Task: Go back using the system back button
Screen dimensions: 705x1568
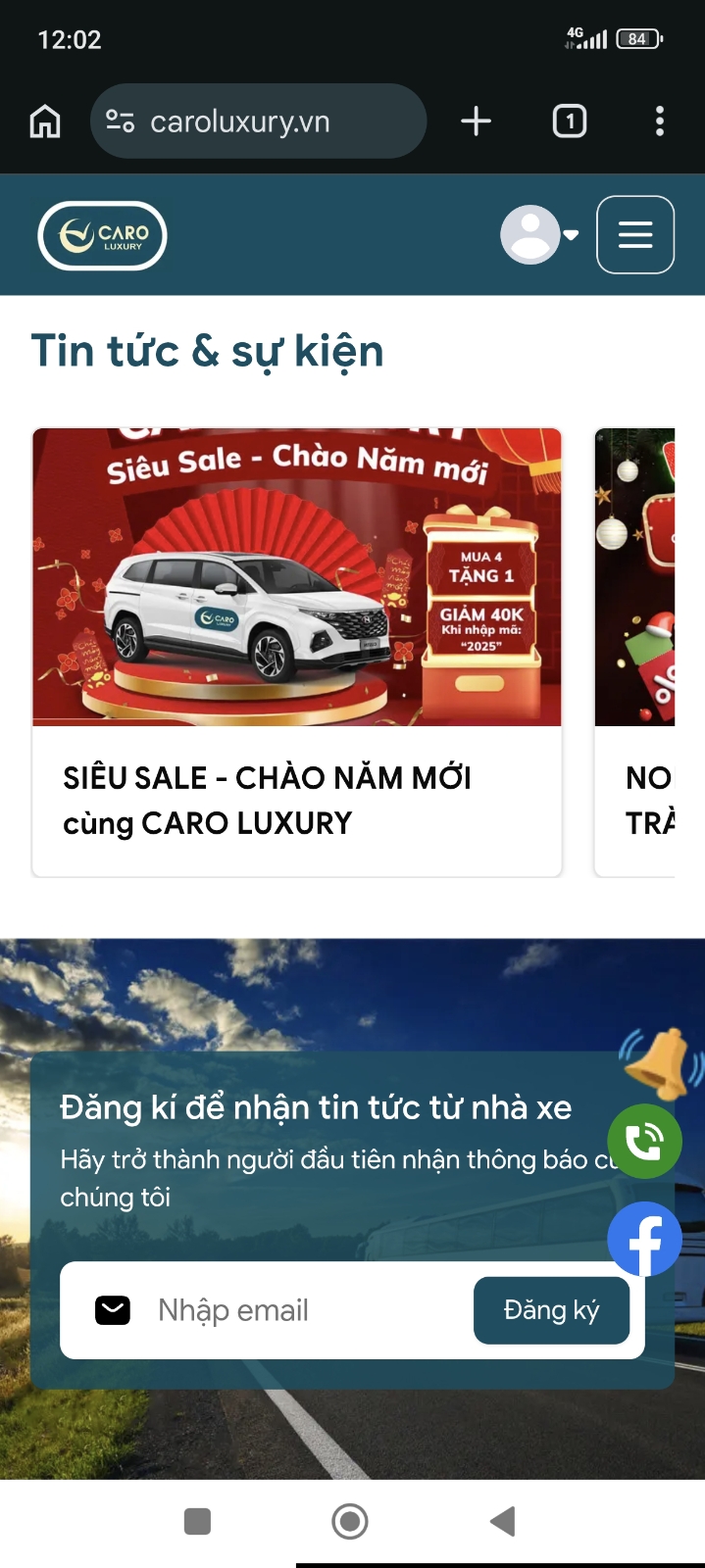Action: tap(502, 1521)
